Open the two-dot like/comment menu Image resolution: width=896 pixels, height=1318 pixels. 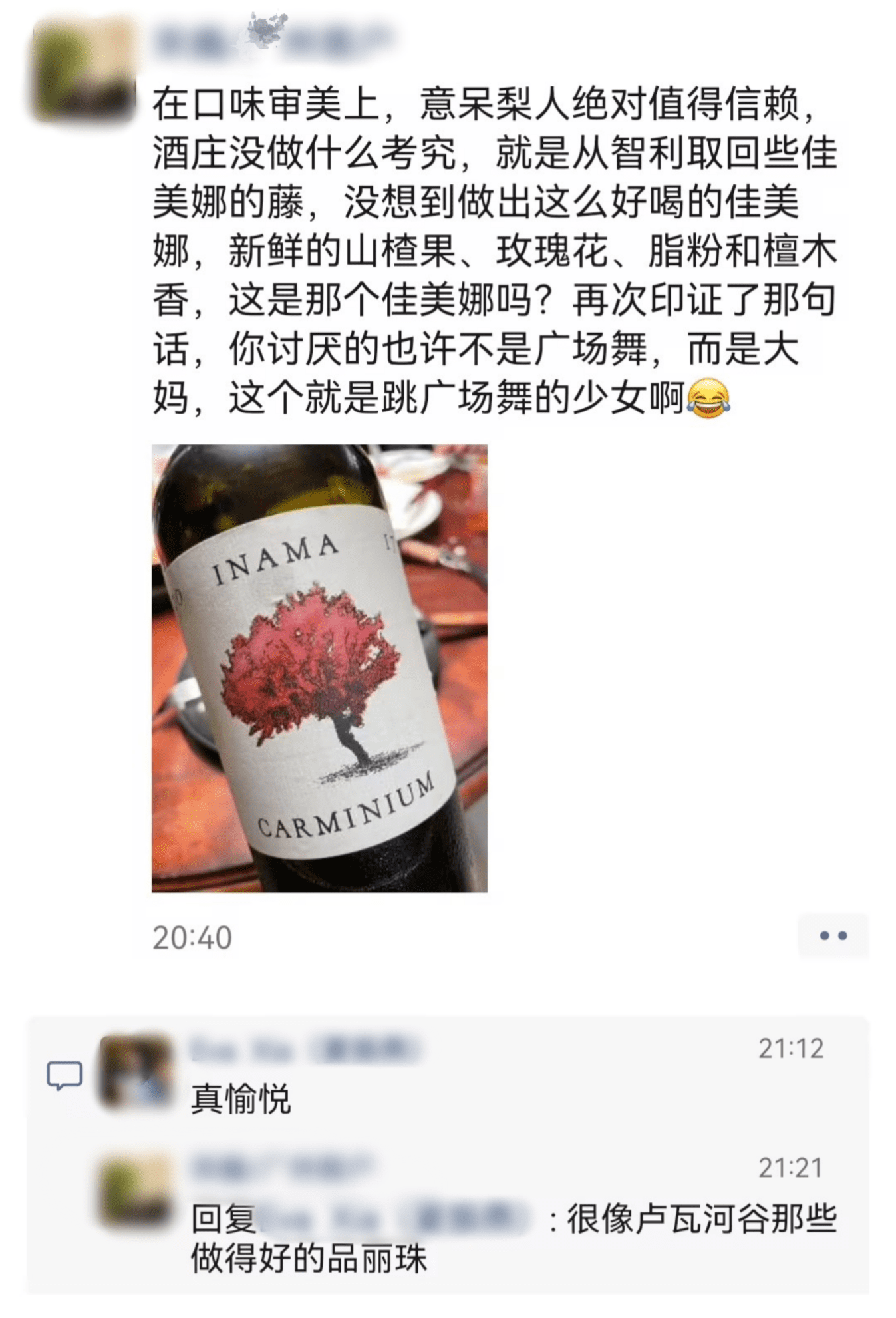pos(832,935)
